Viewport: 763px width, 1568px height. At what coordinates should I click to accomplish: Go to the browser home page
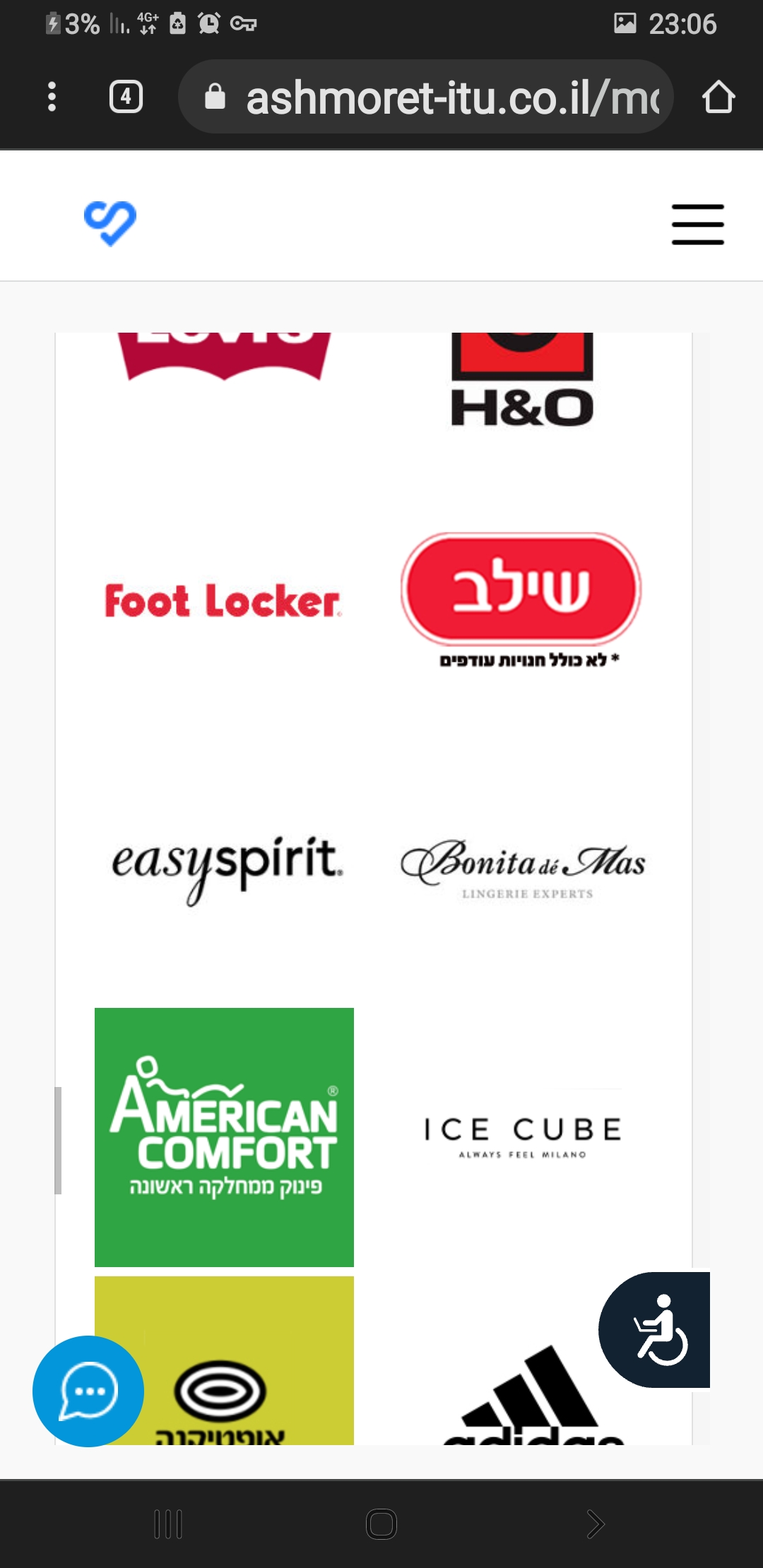click(x=718, y=97)
